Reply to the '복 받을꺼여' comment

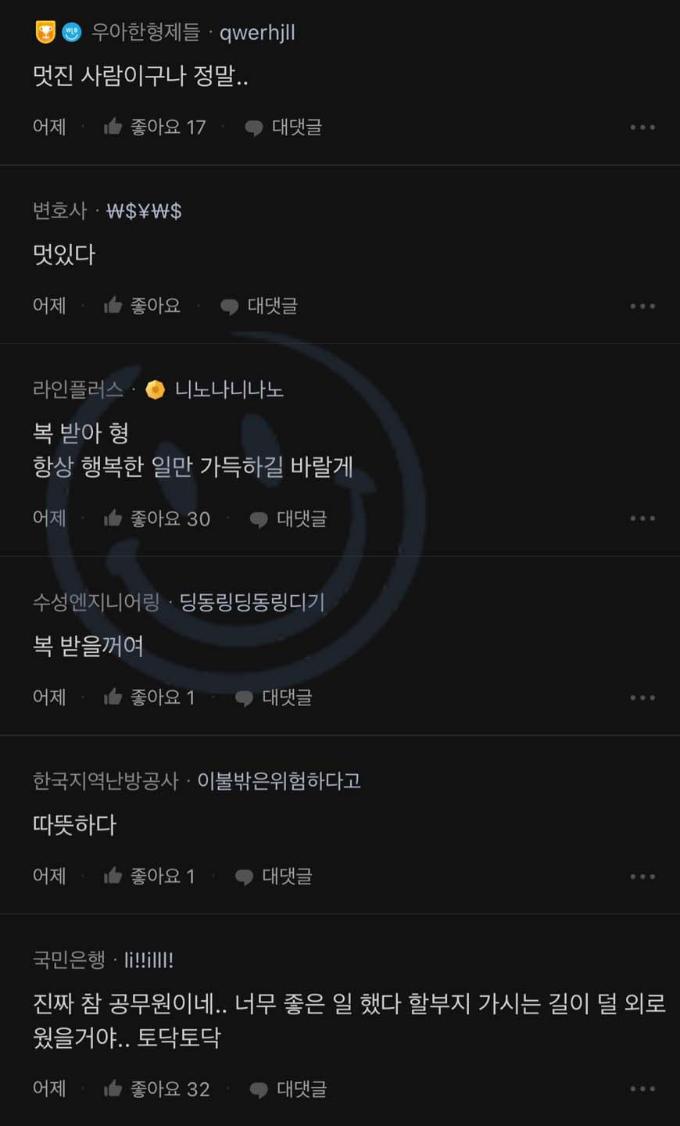pos(273,697)
